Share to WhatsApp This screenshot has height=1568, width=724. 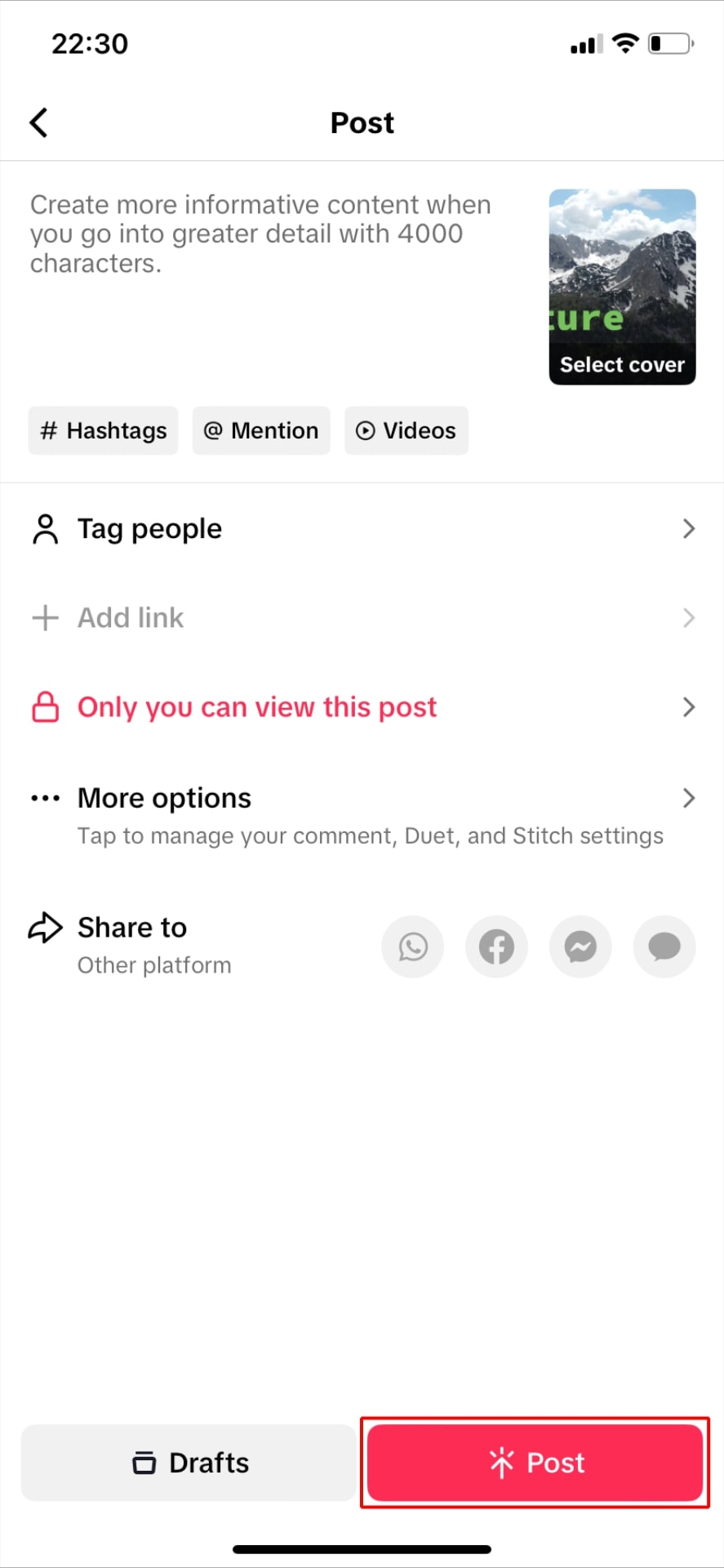click(x=413, y=947)
